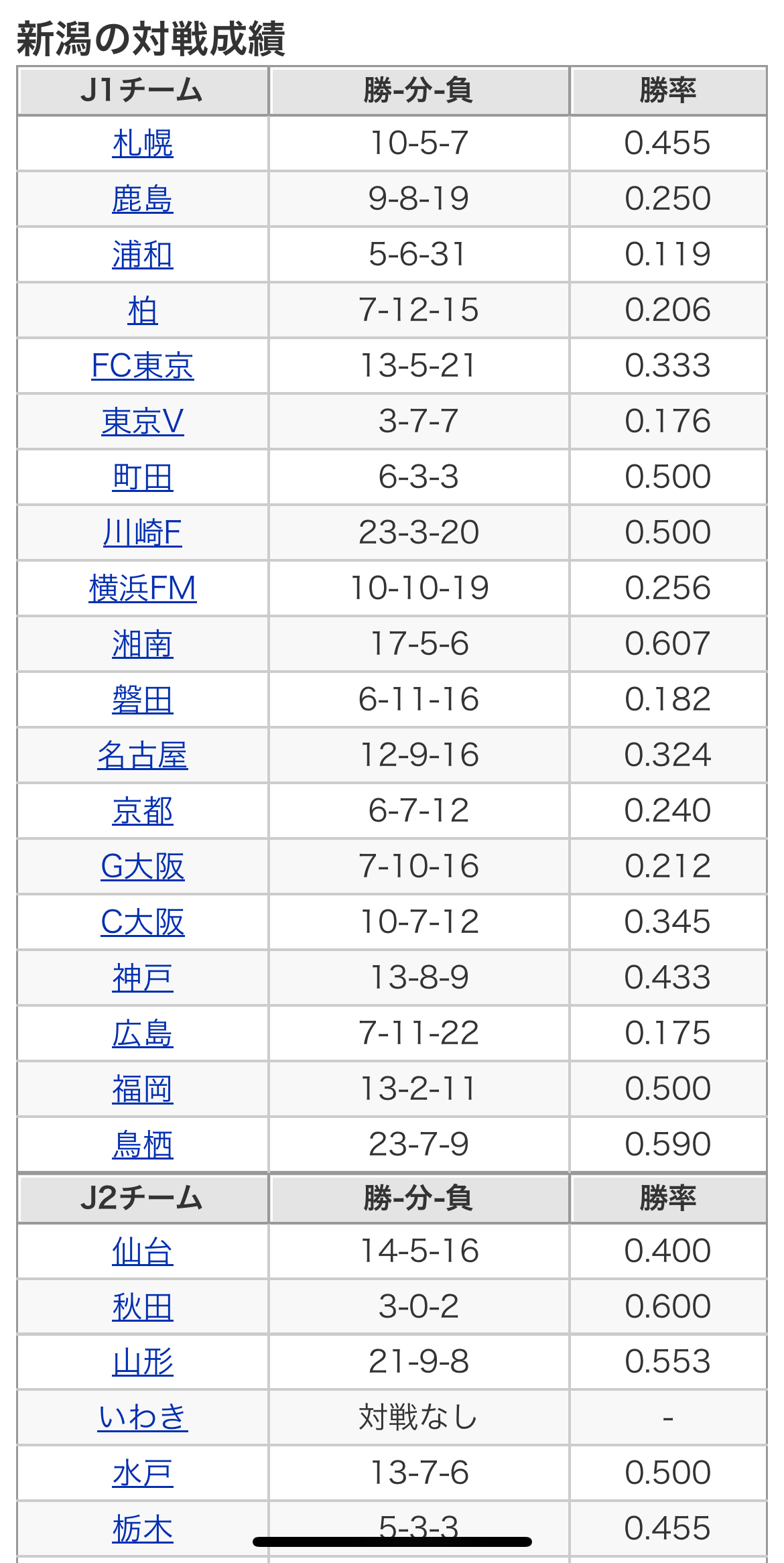Image resolution: width=784 pixels, height=1563 pixels.
Task: Open the 鳥栖 team link
Action: (143, 1145)
